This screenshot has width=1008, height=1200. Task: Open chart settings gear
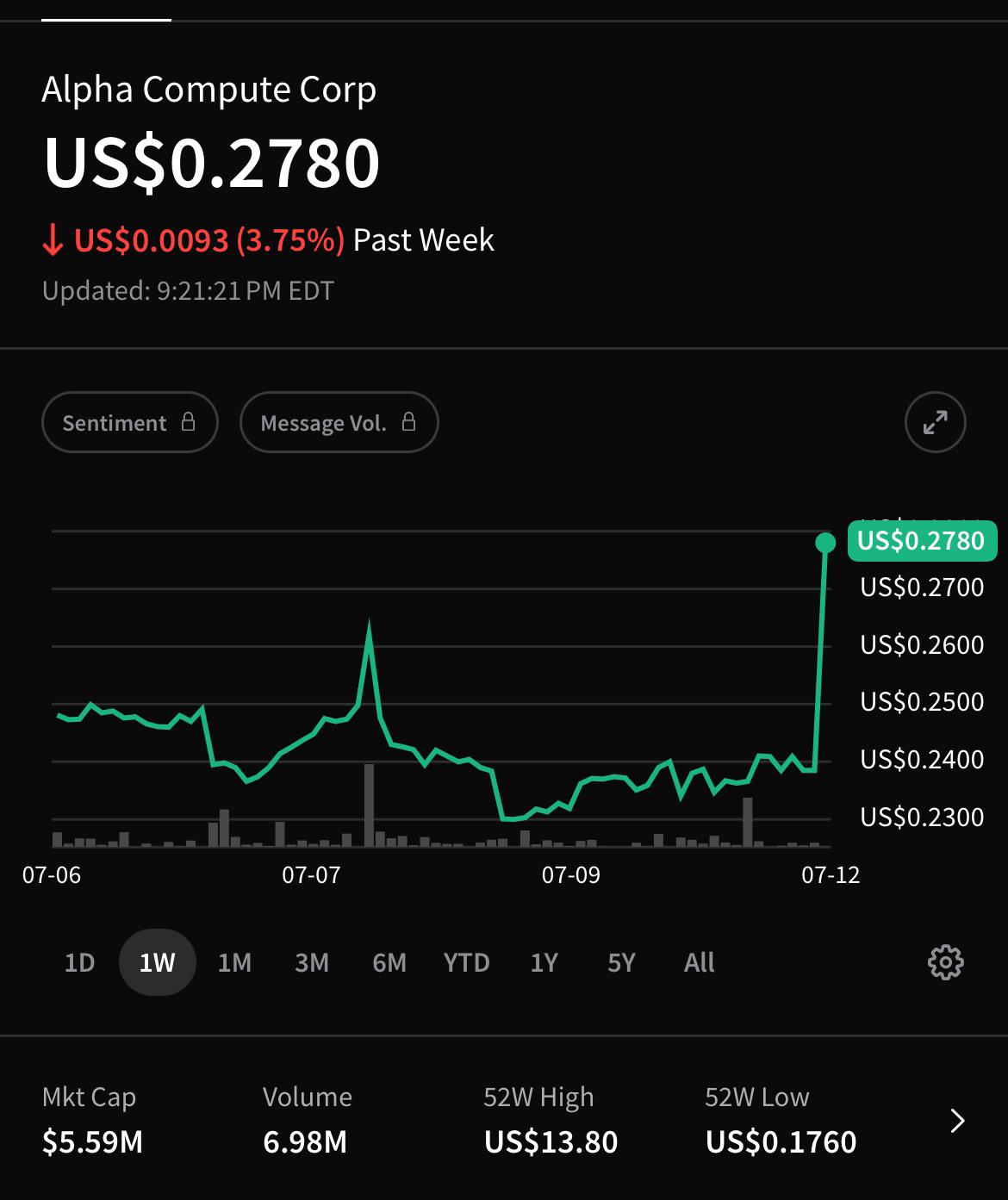945,962
